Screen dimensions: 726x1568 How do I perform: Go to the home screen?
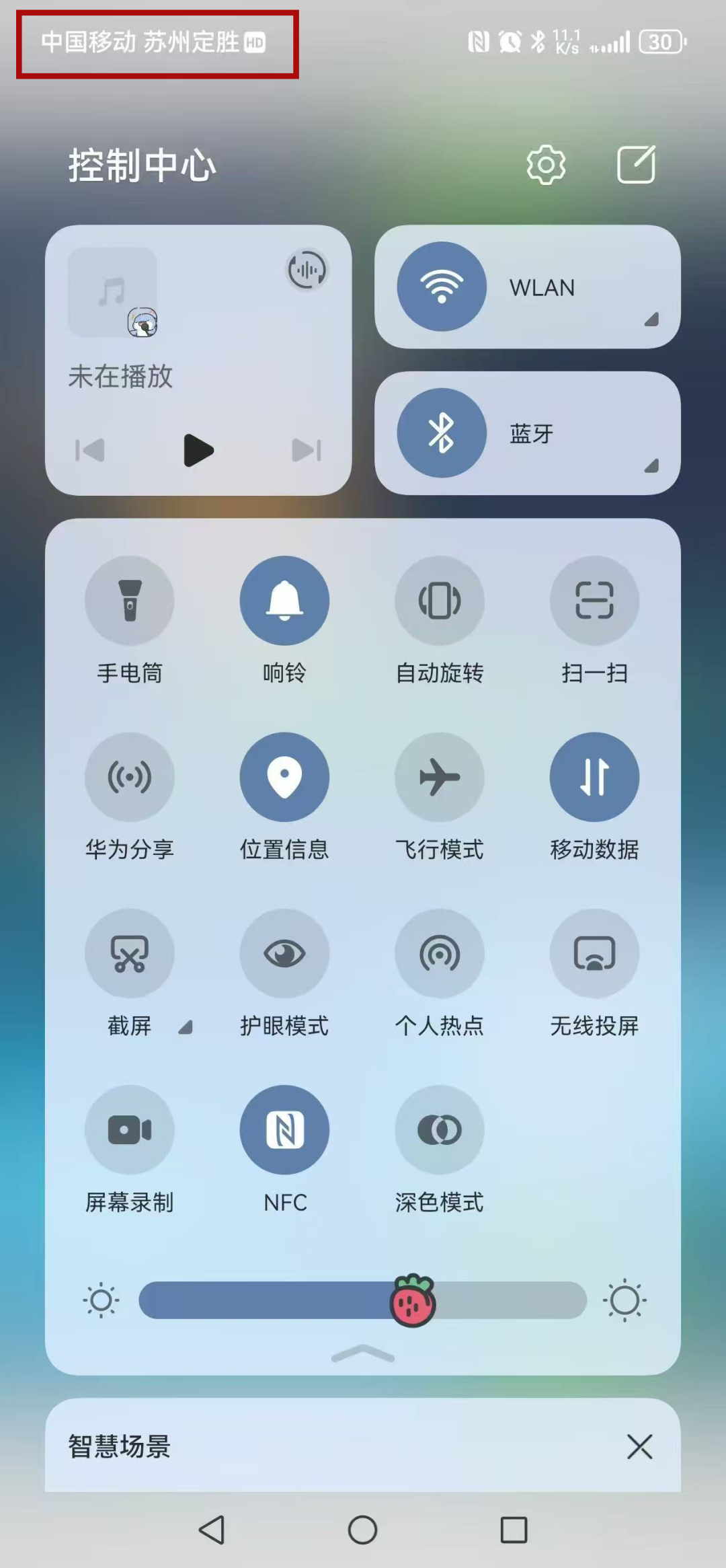362,1530
